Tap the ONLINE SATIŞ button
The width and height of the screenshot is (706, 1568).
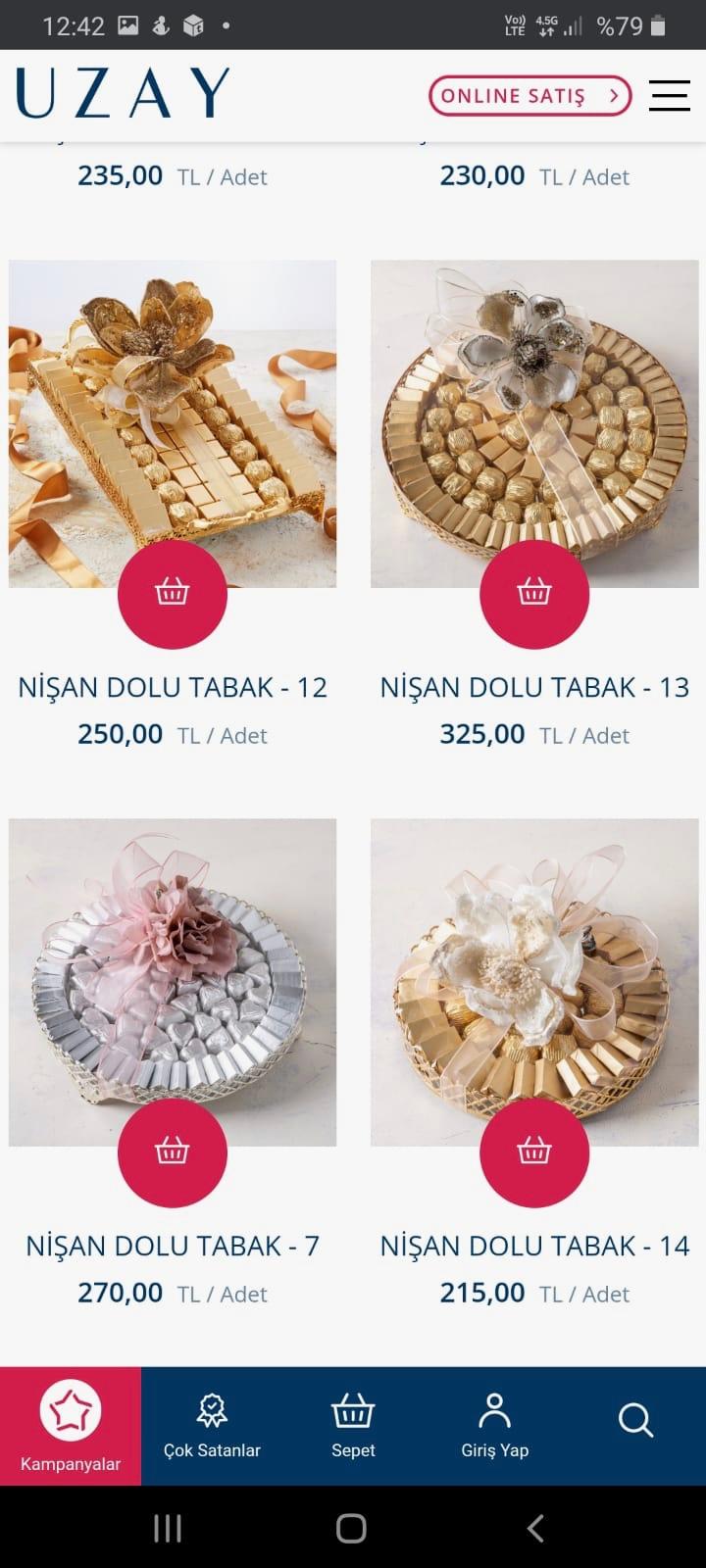tap(529, 95)
